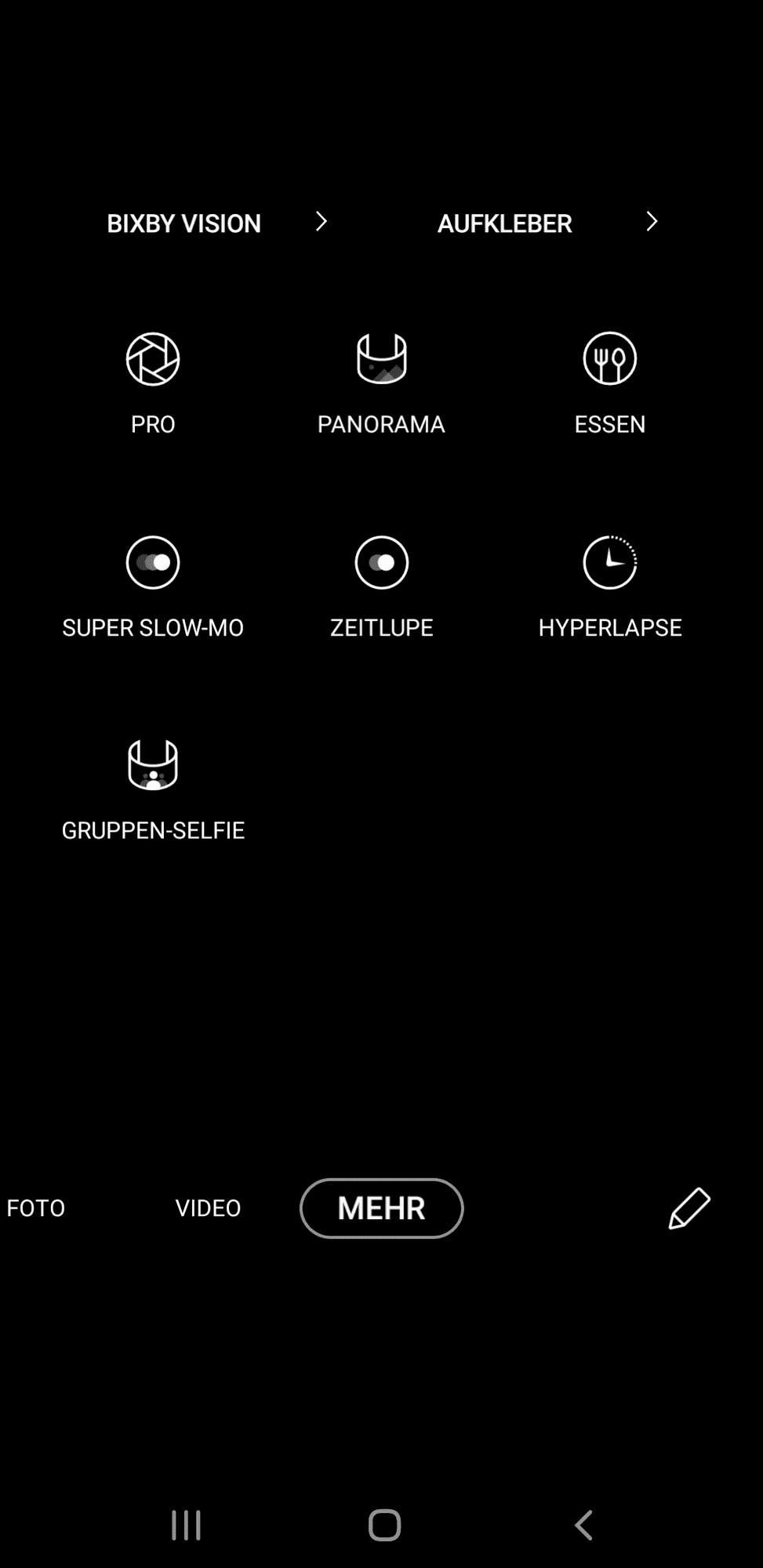This screenshot has height=1568, width=763.
Task: Expand AUFKLEBER using its chevron arrow
Action: click(651, 223)
